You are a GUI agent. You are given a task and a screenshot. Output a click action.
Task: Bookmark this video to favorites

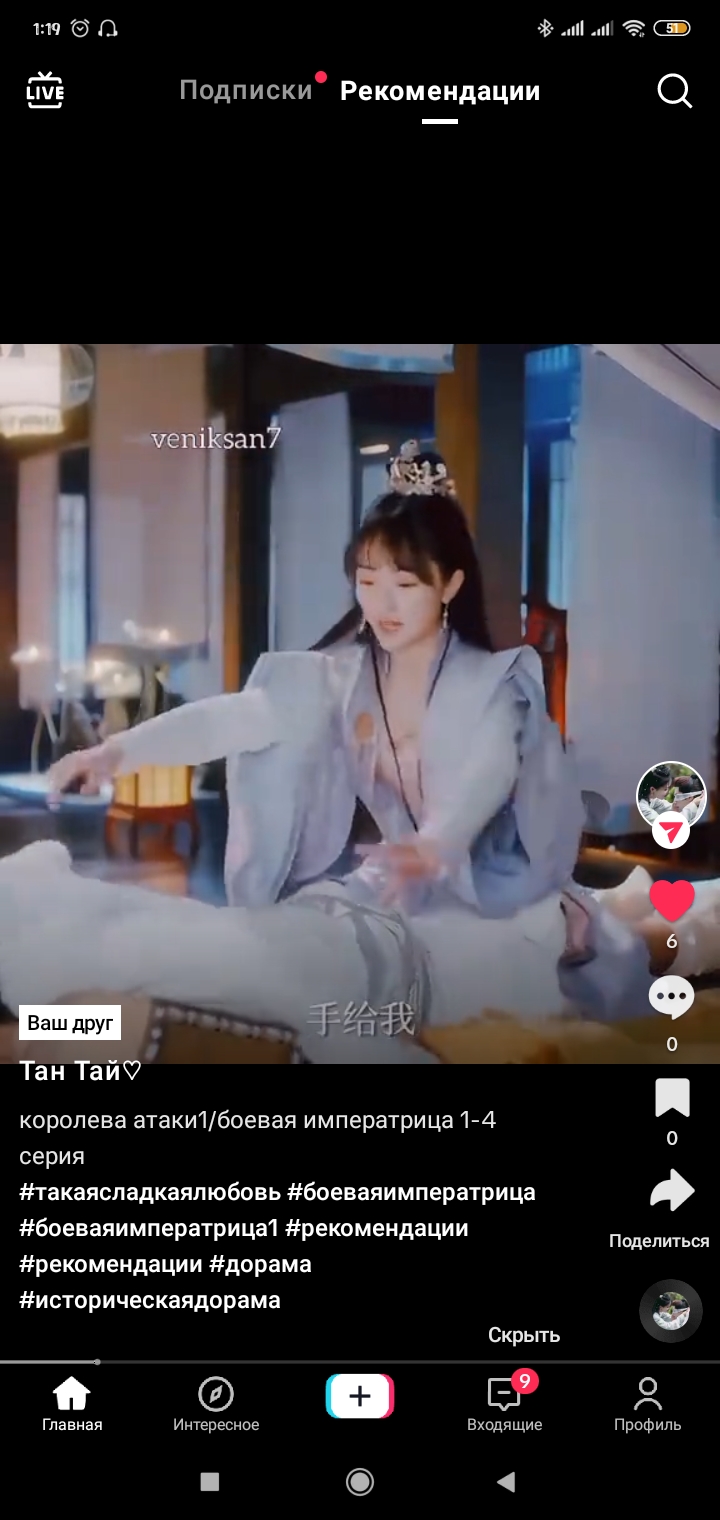tap(672, 1097)
